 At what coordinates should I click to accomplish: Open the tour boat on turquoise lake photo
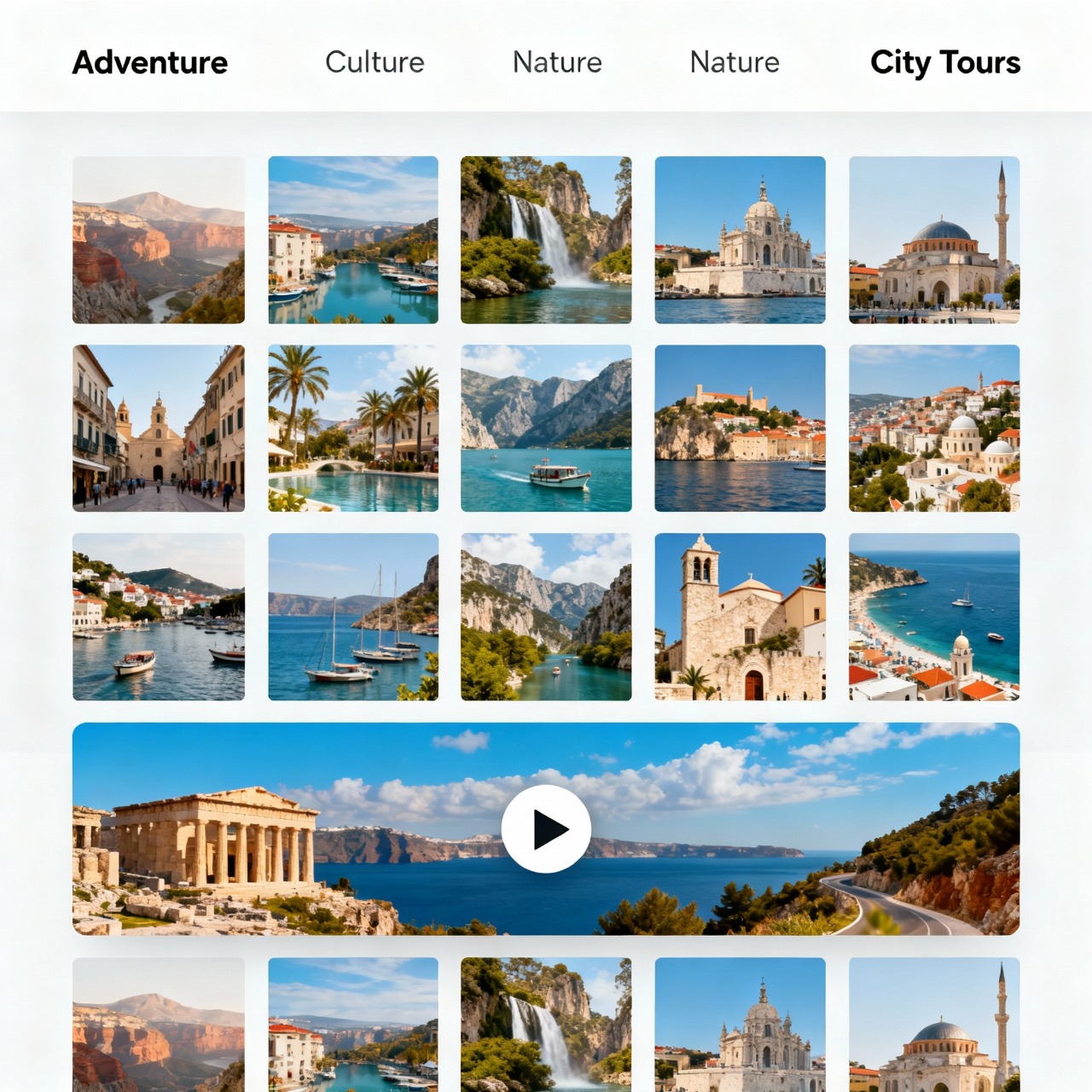tap(546, 428)
